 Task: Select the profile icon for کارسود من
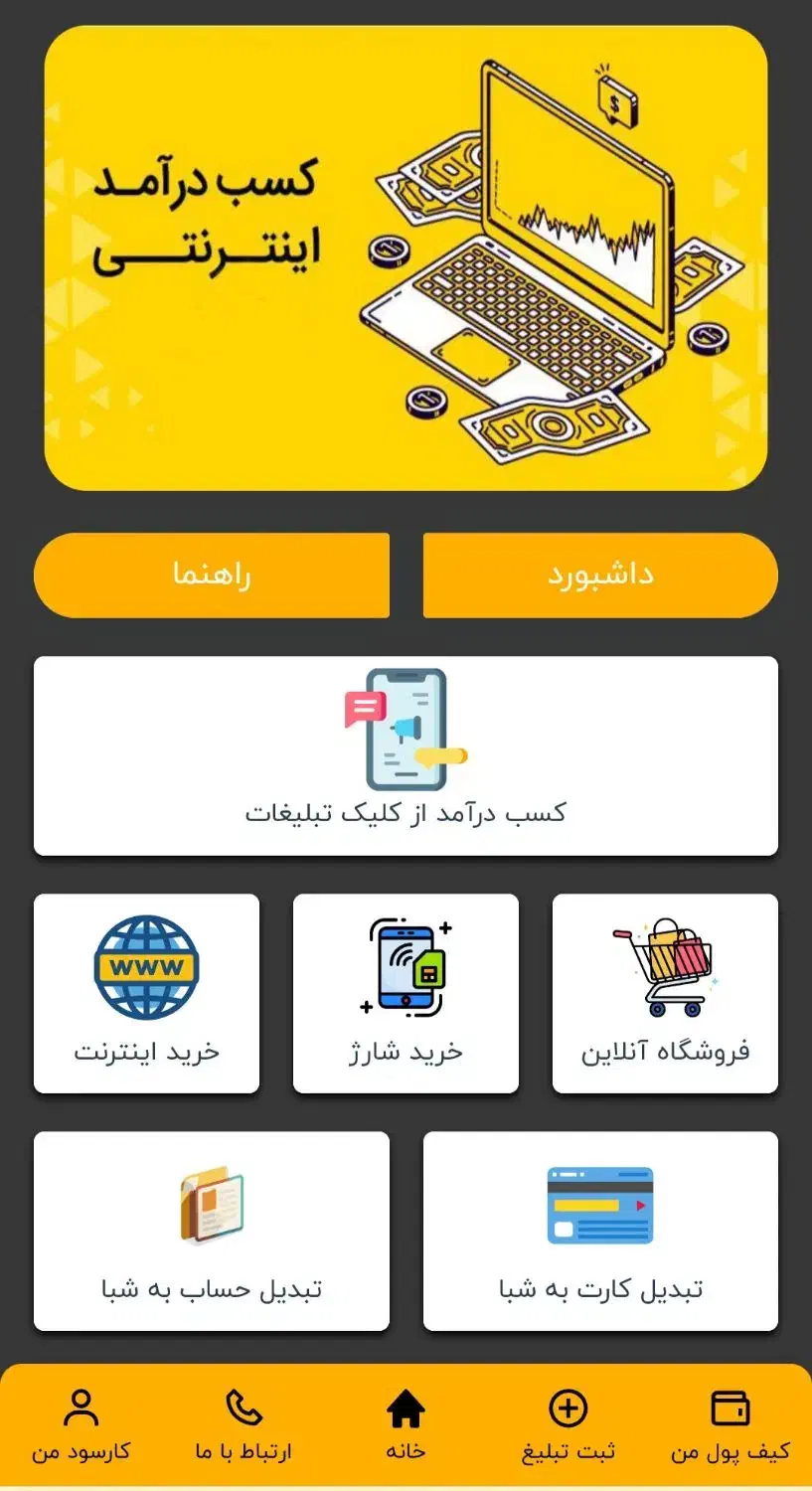pos(81,1406)
